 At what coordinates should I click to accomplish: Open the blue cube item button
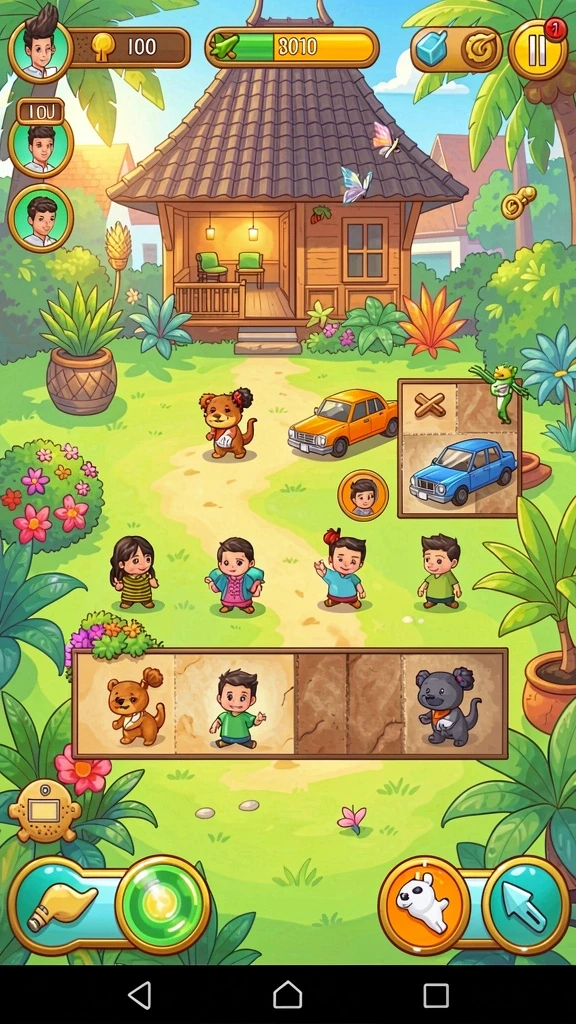pyautogui.click(x=432, y=50)
